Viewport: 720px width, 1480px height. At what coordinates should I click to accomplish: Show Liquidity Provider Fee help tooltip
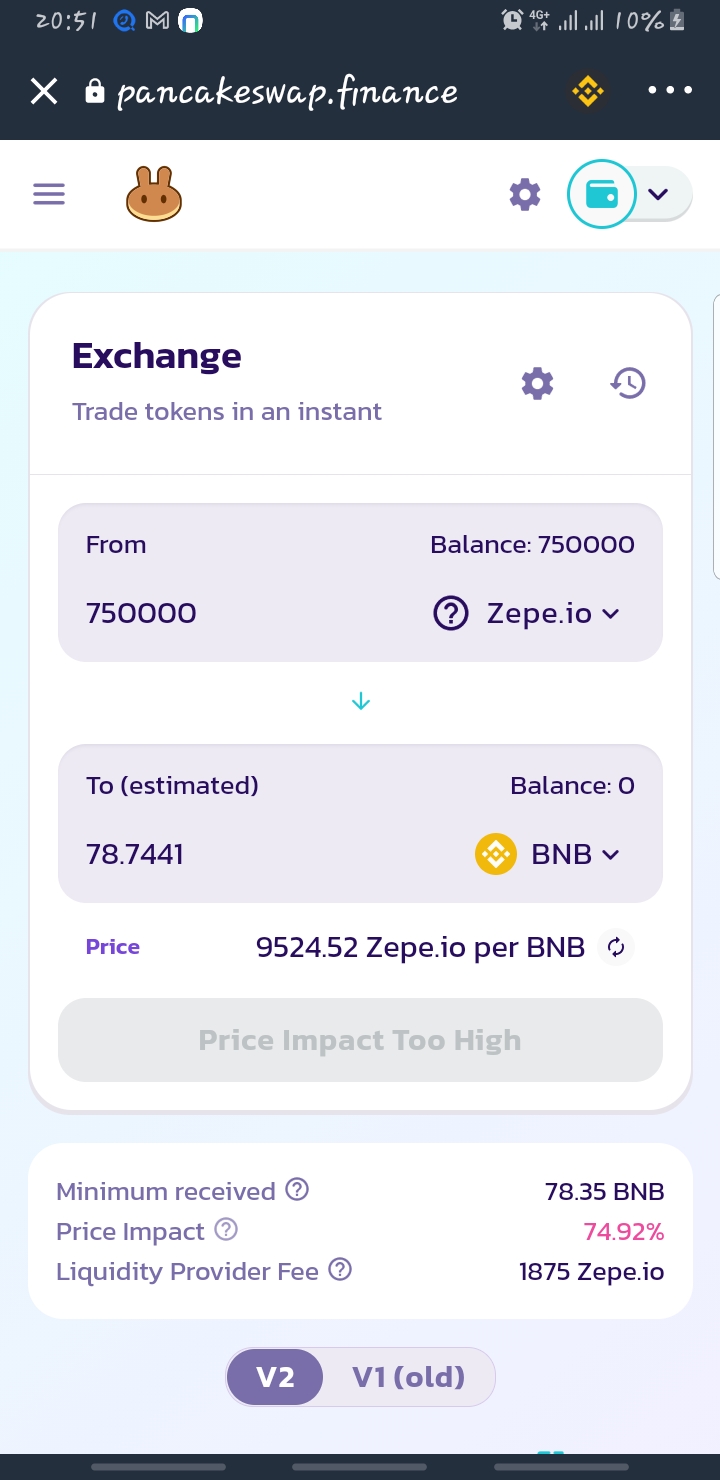(340, 1270)
